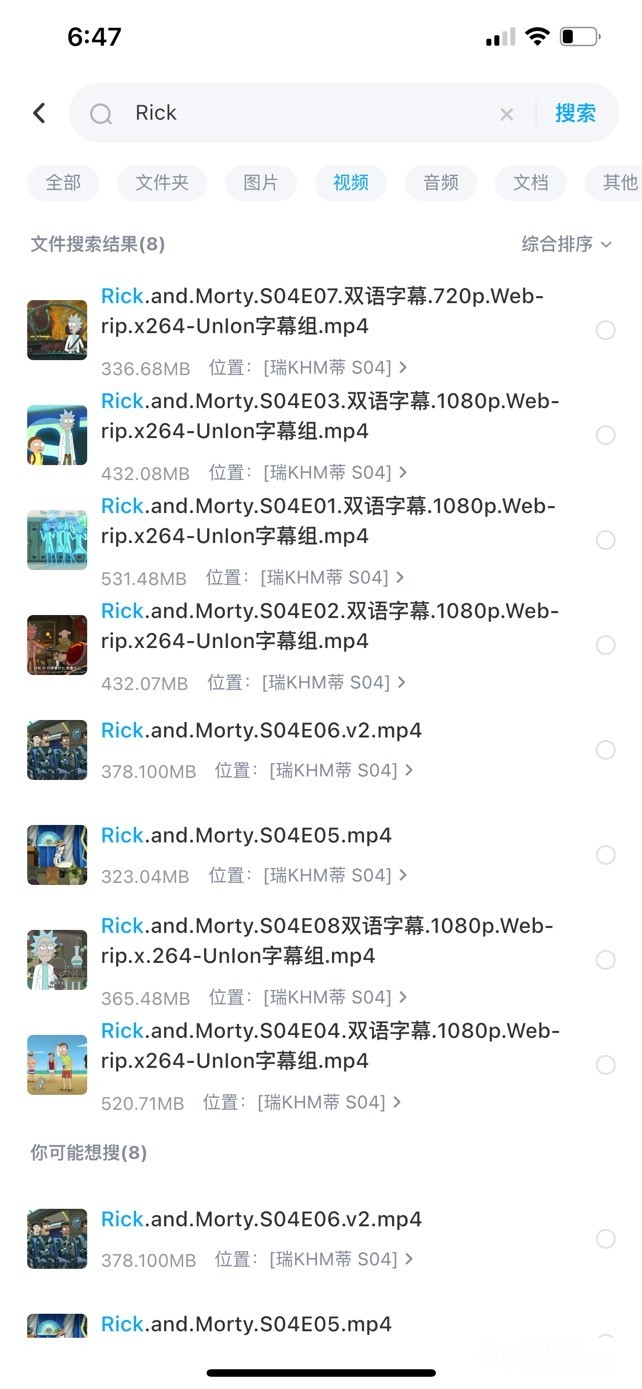Show only 音频 results

coord(441,182)
